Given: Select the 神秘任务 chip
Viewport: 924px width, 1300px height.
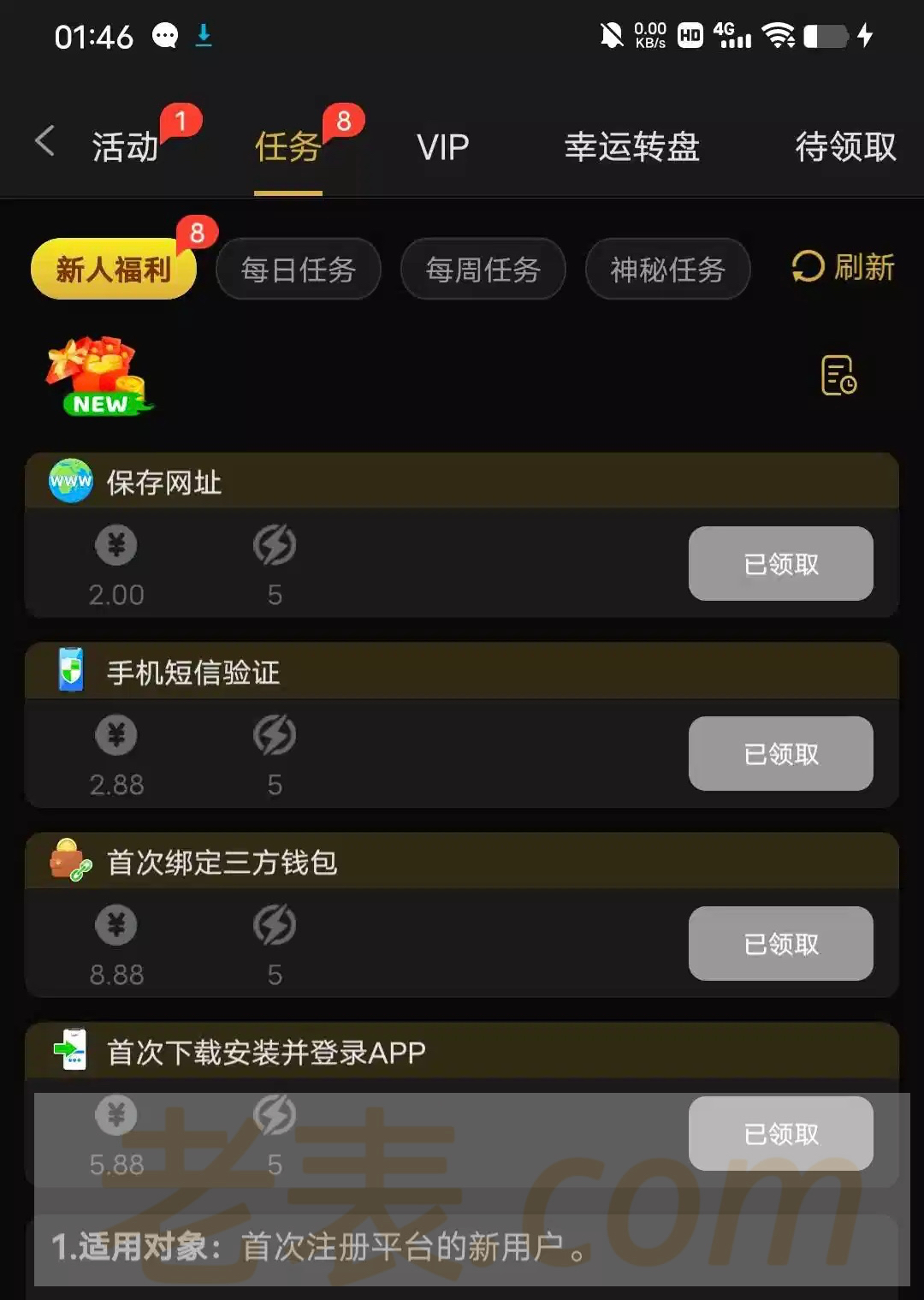Looking at the screenshot, I should click(667, 270).
